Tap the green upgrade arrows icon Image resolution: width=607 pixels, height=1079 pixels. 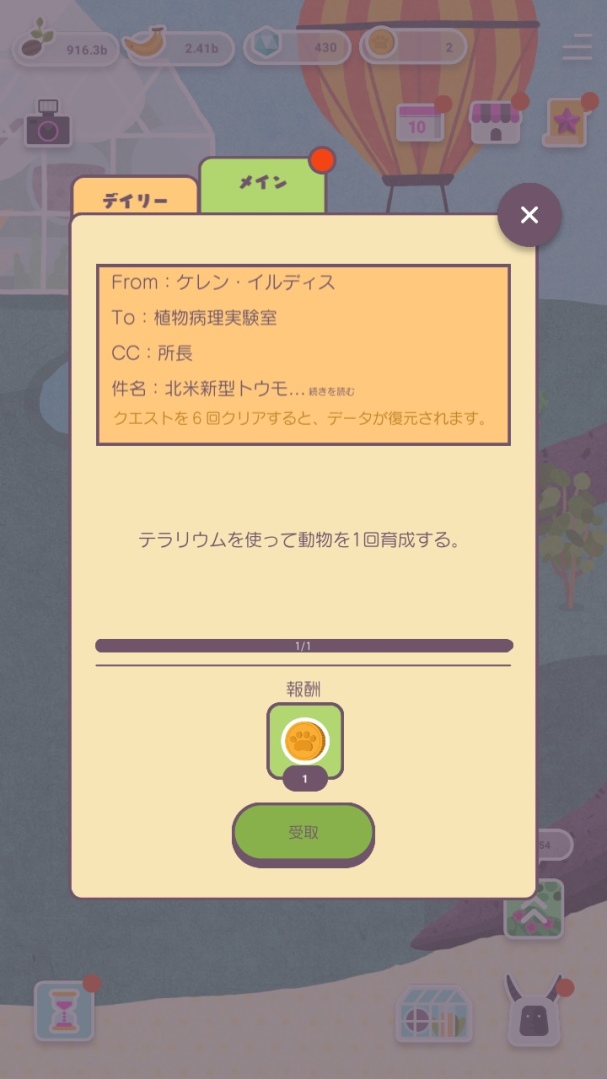click(x=533, y=909)
